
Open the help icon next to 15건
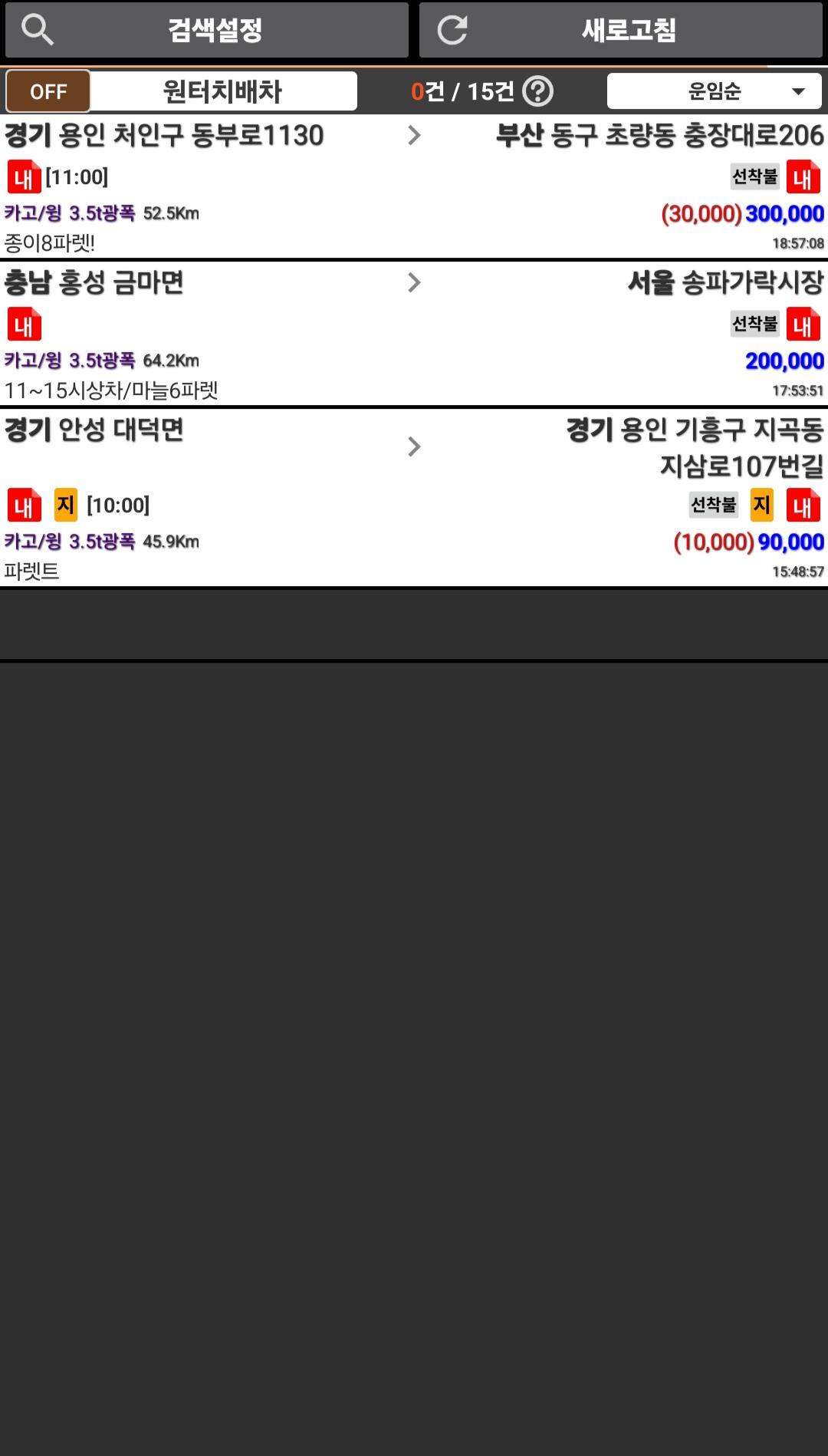click(537, 91)
